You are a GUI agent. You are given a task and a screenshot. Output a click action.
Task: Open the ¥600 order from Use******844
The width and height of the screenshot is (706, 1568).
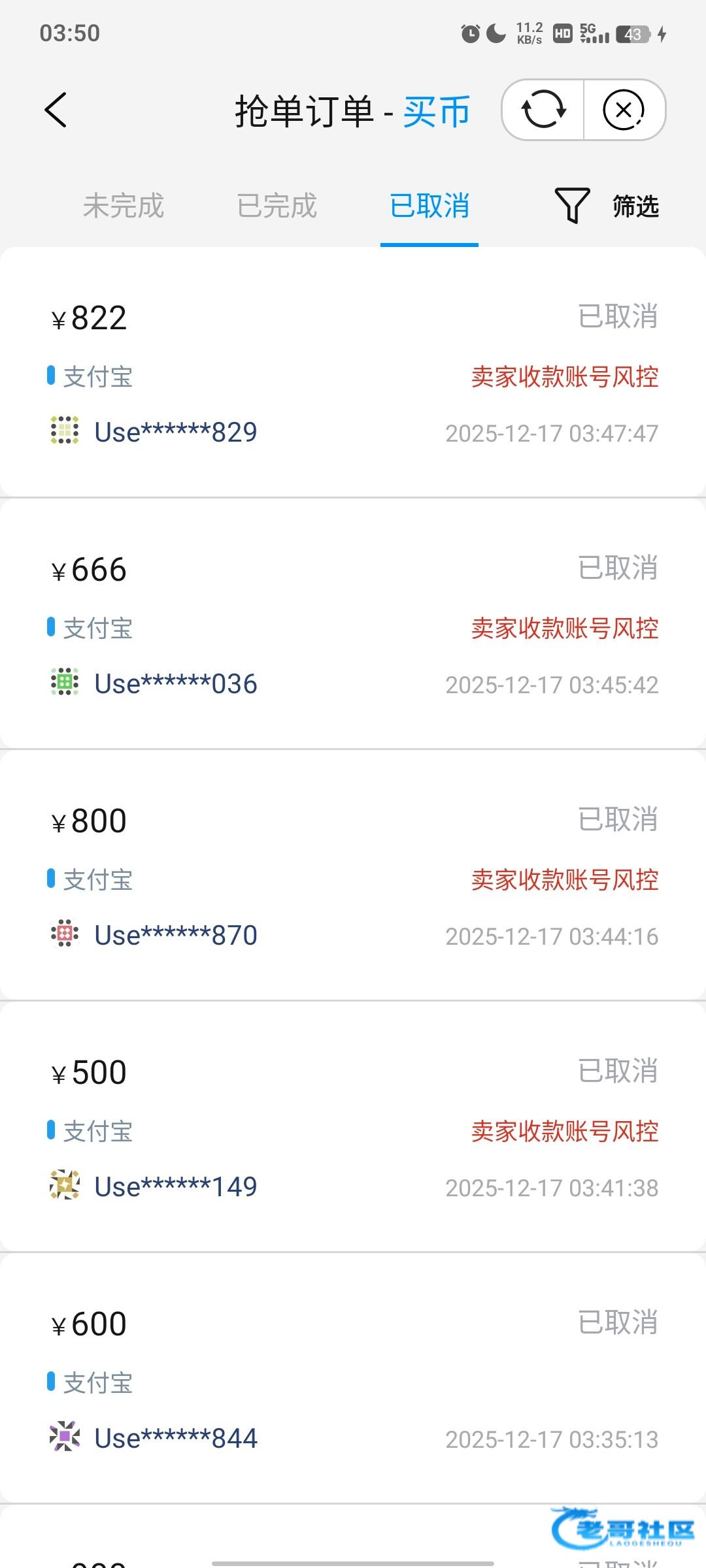point(353,1379)
